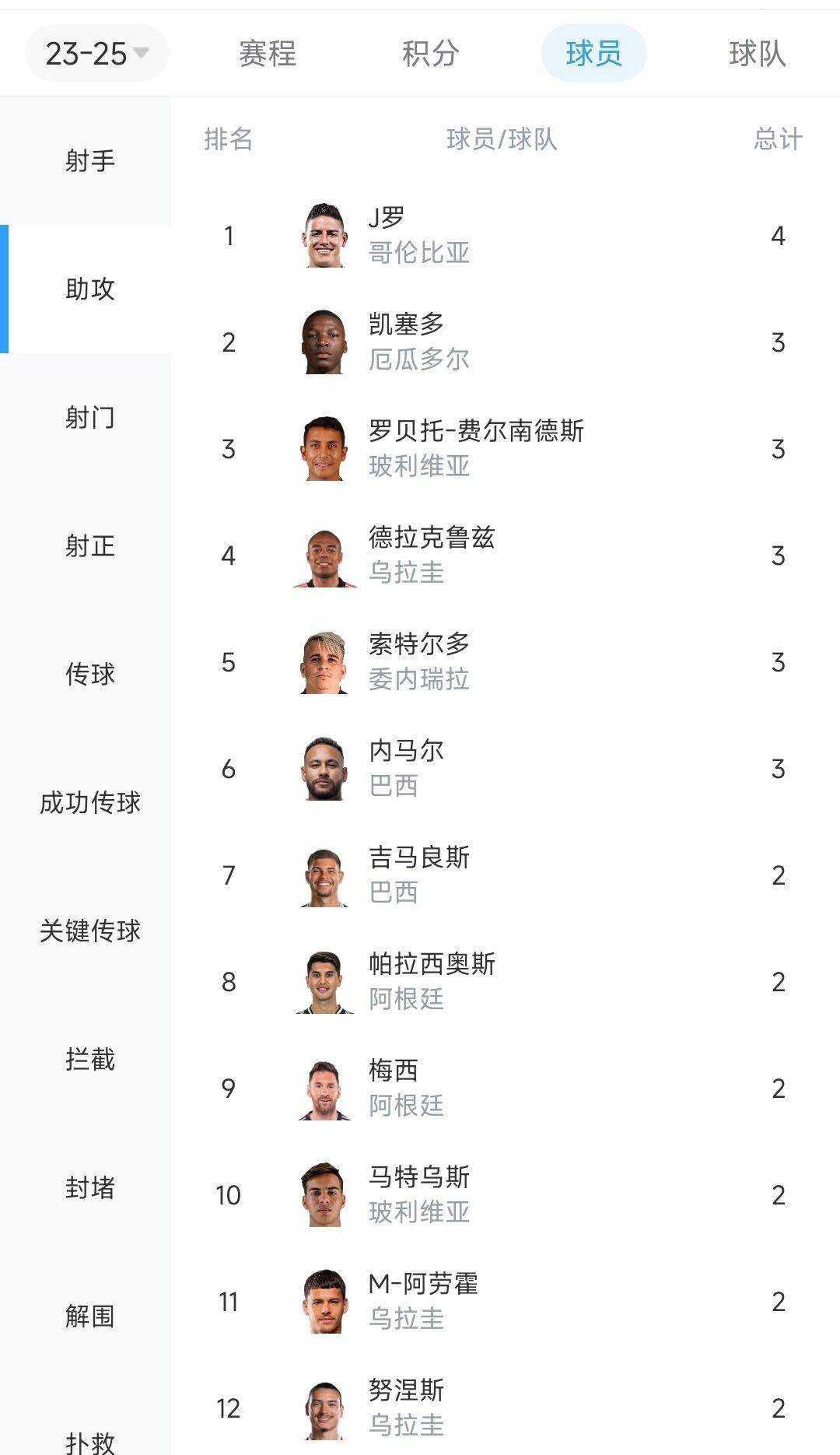Image resolution: width=840 pixels, height=1455 pixels.
Task: Open the 23-25 season dropdown
Action: click(x=97, y=54)
